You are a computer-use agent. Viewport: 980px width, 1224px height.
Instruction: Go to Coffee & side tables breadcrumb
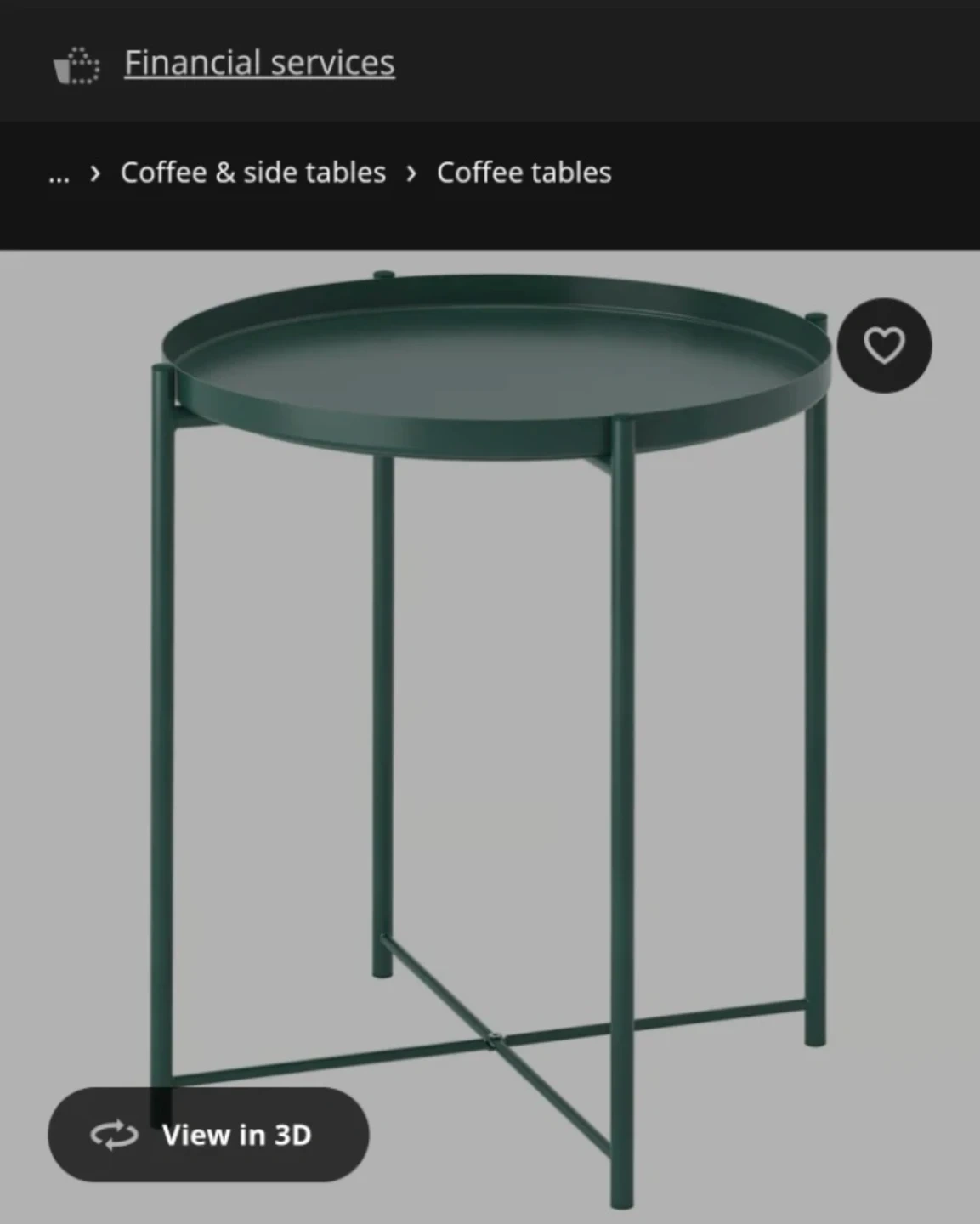(x=252, y=173)
